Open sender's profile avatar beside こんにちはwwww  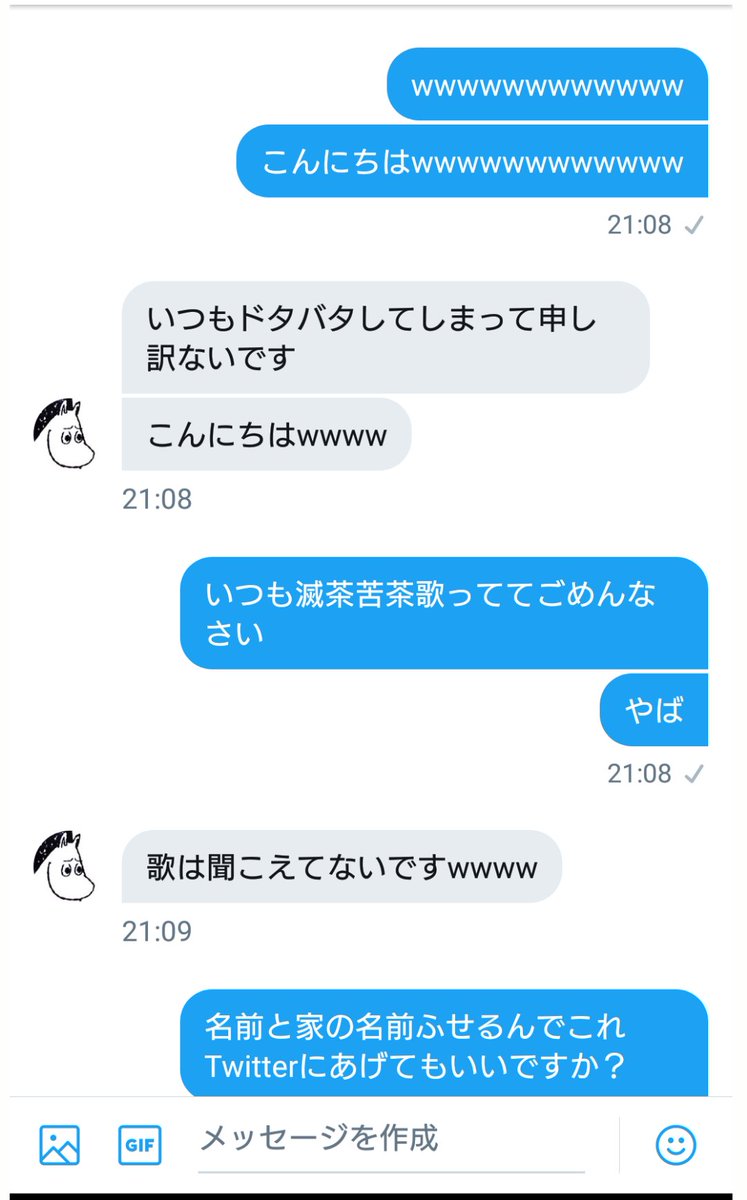[x=63, y=434]
